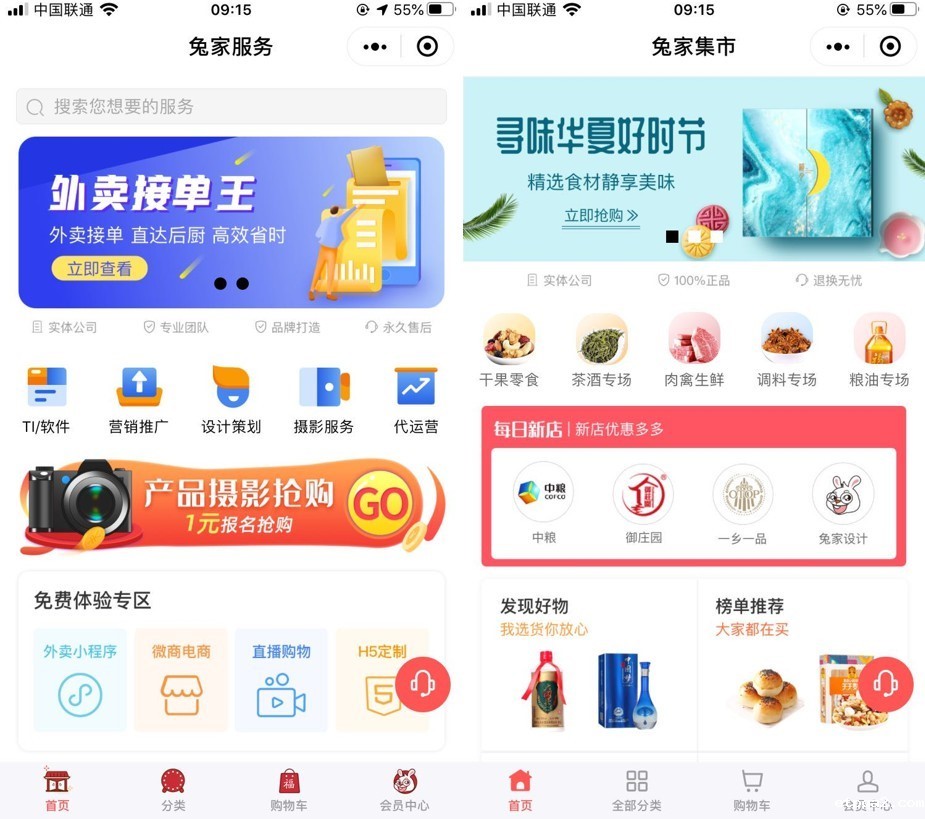Image resolution: width=925 pixels, height=819 pixels.
Task: Tap the 立即查看 button on the banner
Action: 99,269
